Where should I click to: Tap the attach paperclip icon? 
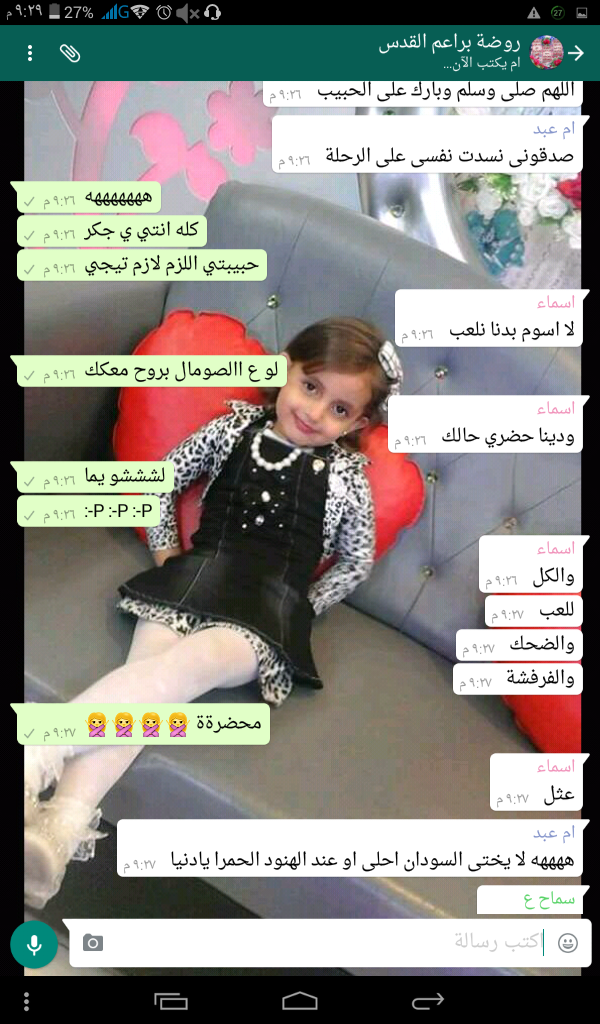[x=69, y=53]
